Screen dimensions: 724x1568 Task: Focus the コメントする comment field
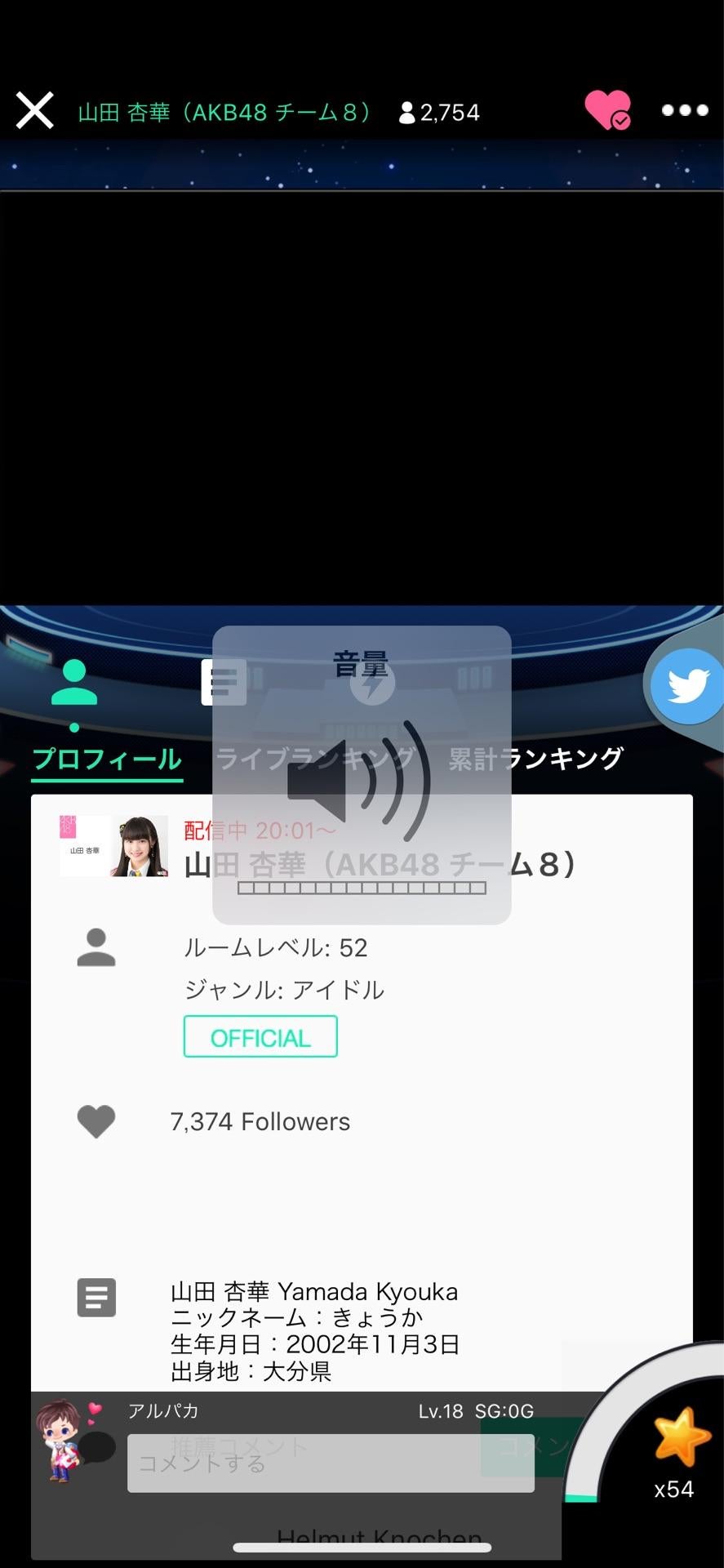[x=330, y=1463]
